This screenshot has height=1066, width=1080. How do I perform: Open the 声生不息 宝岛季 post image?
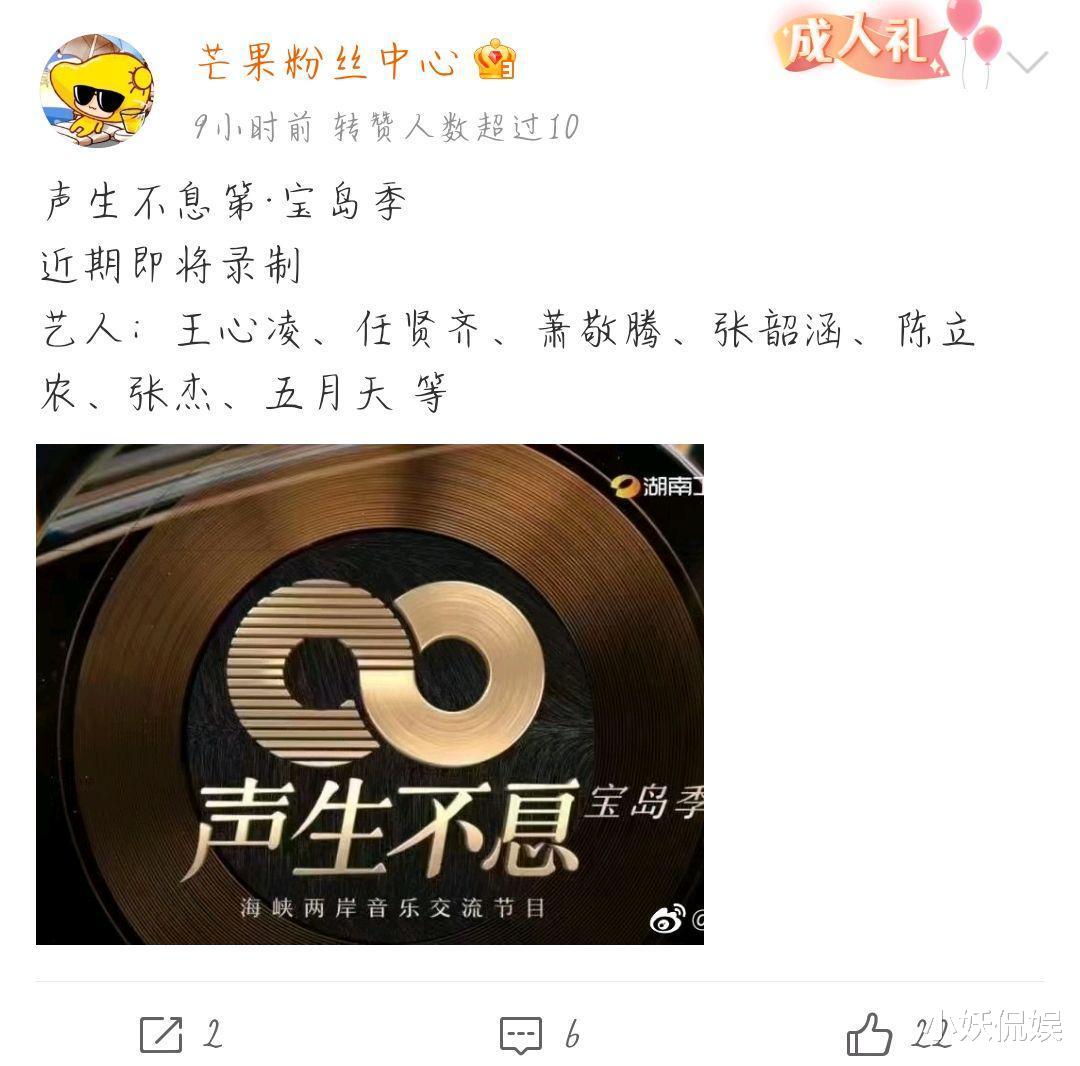point(370,694)
